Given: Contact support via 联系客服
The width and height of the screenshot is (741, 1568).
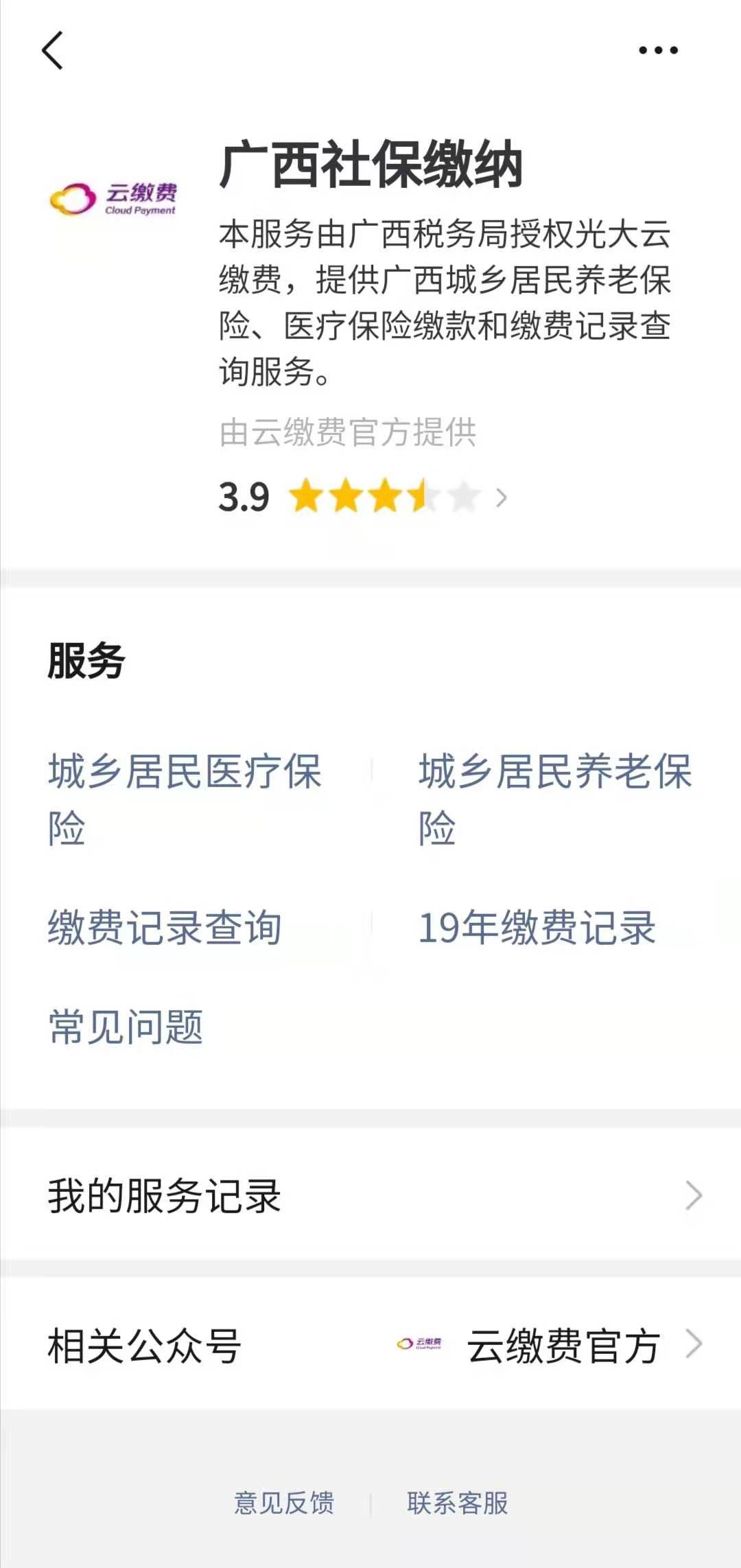Looking at the screenshot, I should pos(458,1503).
